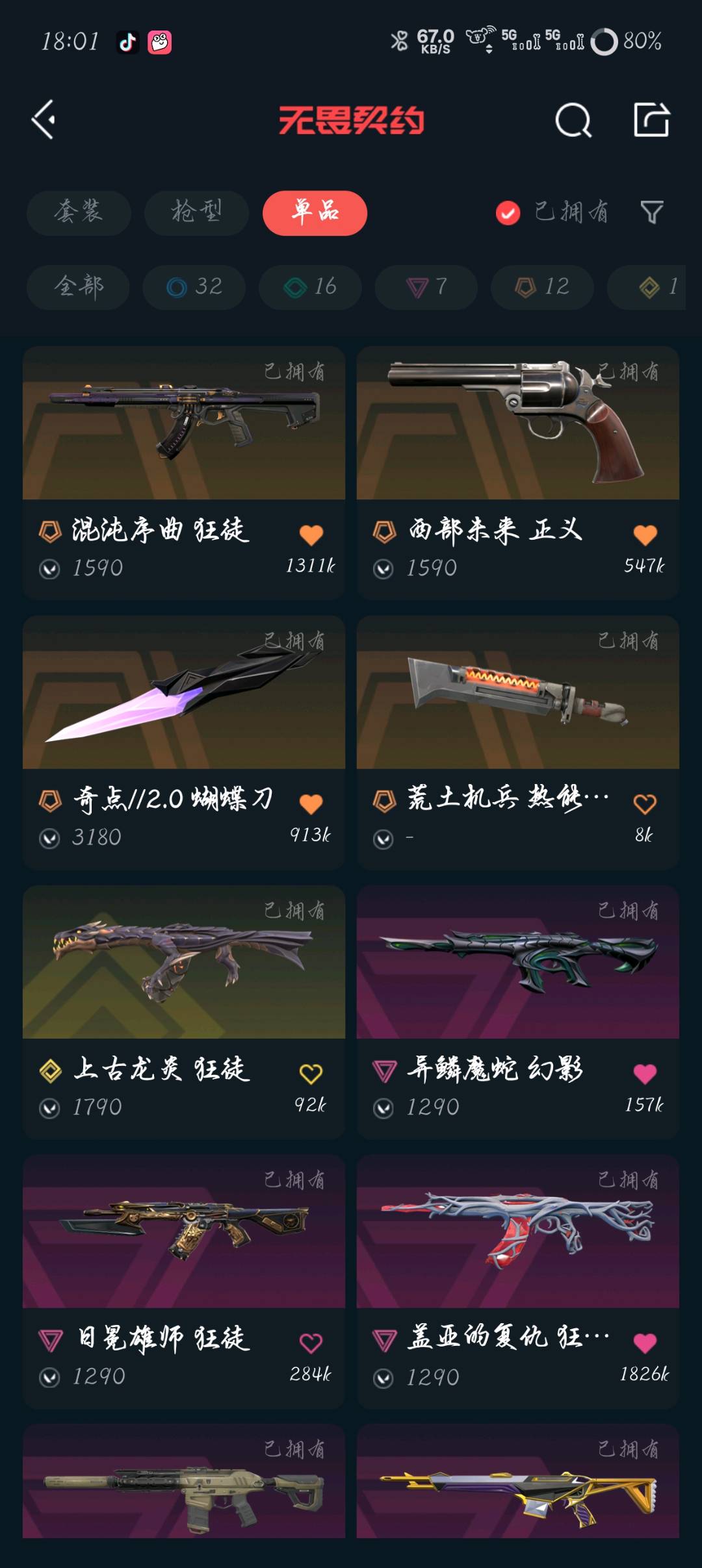Switch to the 套装 tab
The height and width of the screenshot is (1568, 702).
pos(79,212)
